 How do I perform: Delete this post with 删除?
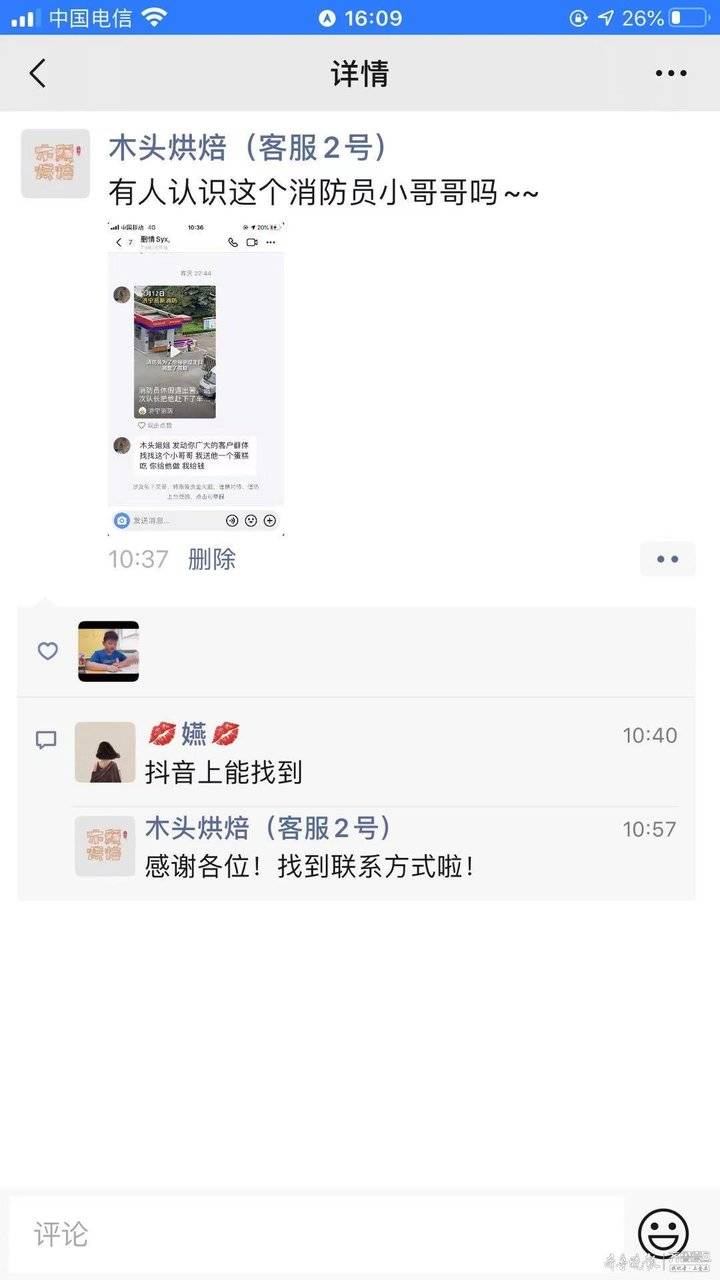212,559
